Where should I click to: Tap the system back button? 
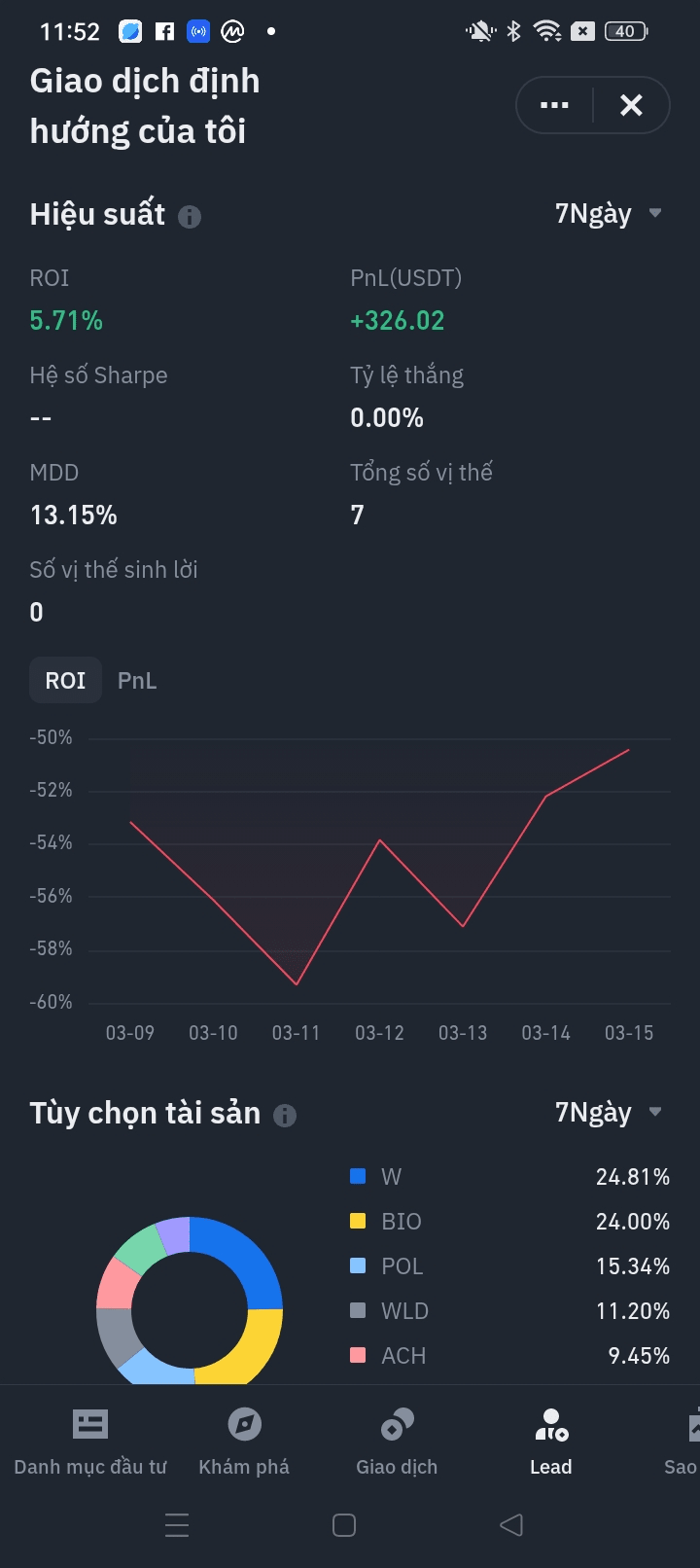point(511,1524)
